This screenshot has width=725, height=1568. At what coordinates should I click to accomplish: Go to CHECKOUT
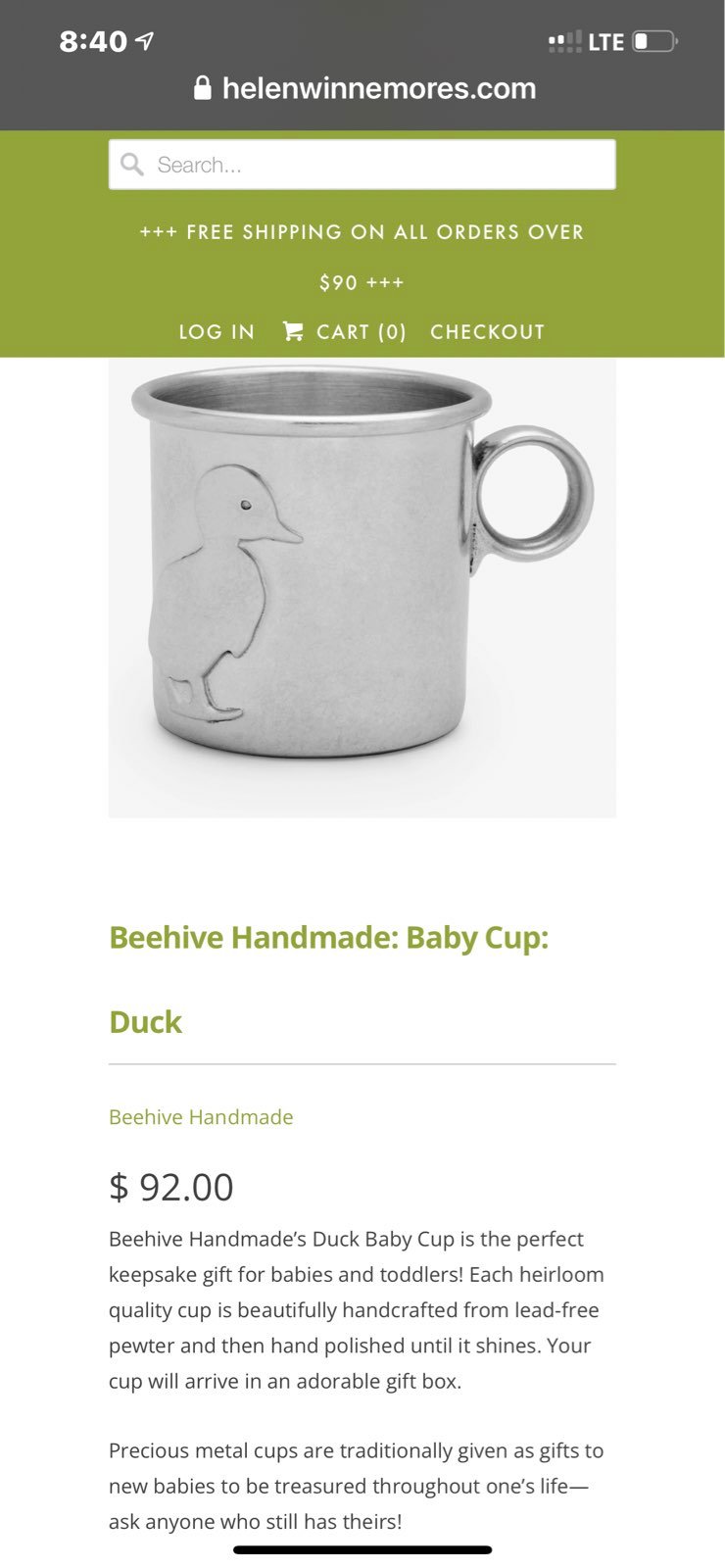487,332
